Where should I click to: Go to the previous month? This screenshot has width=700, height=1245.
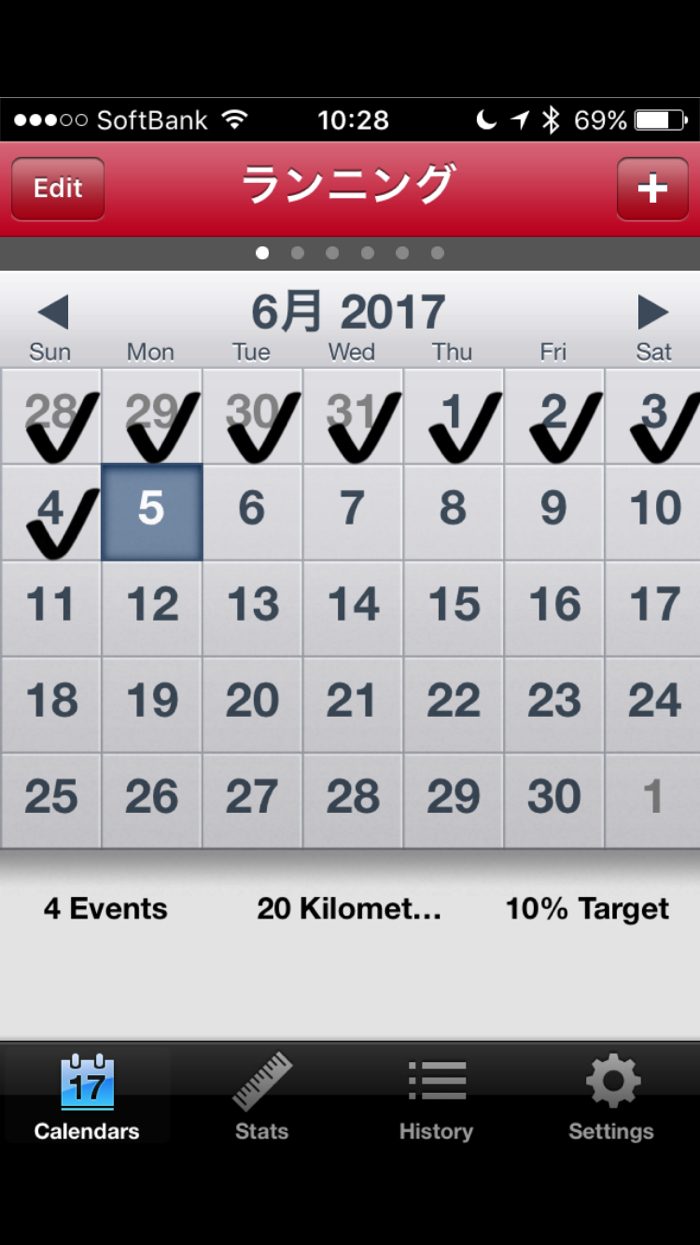(52, 313)
